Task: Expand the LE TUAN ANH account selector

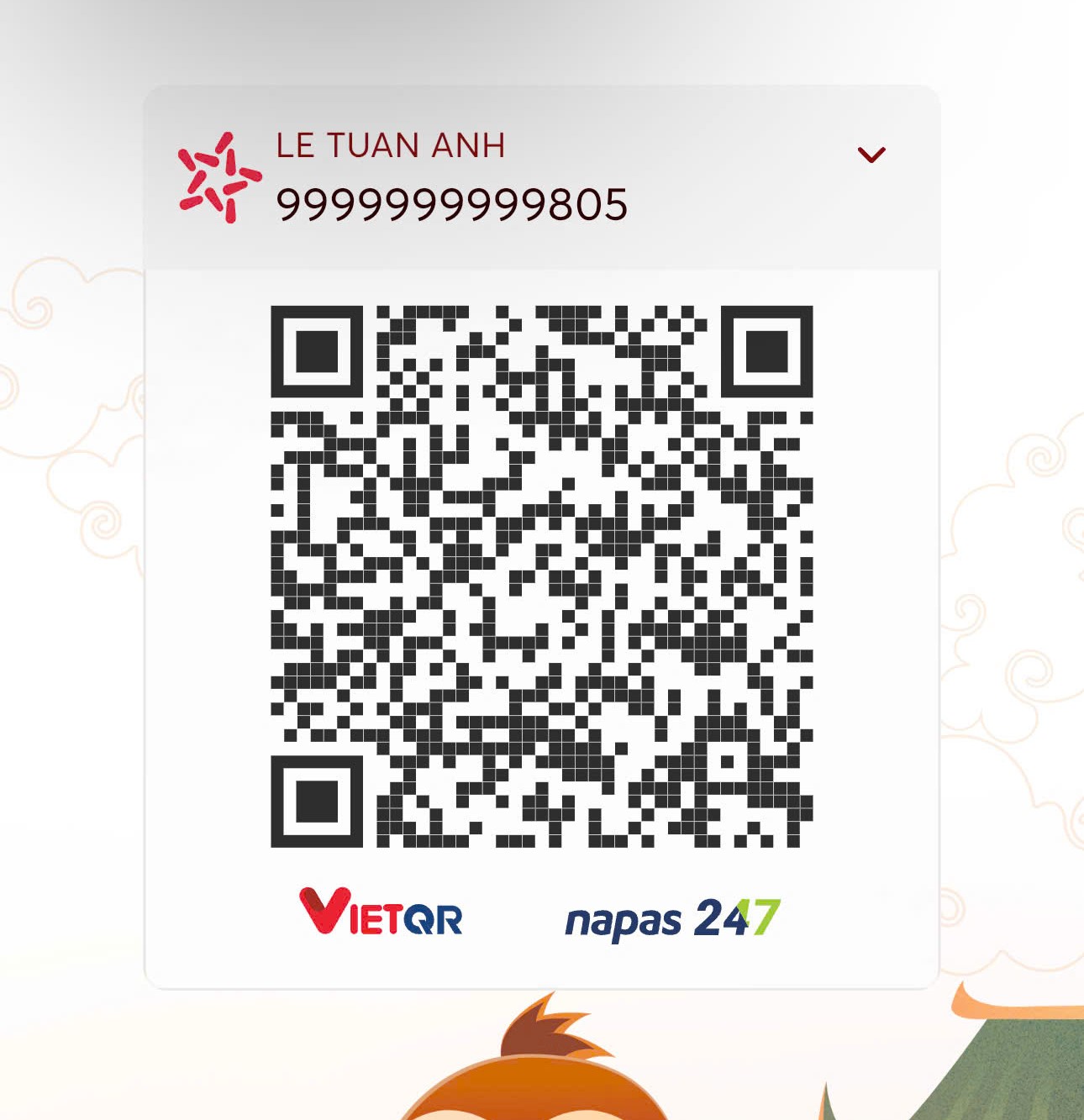Action: [x=871, y=155]
